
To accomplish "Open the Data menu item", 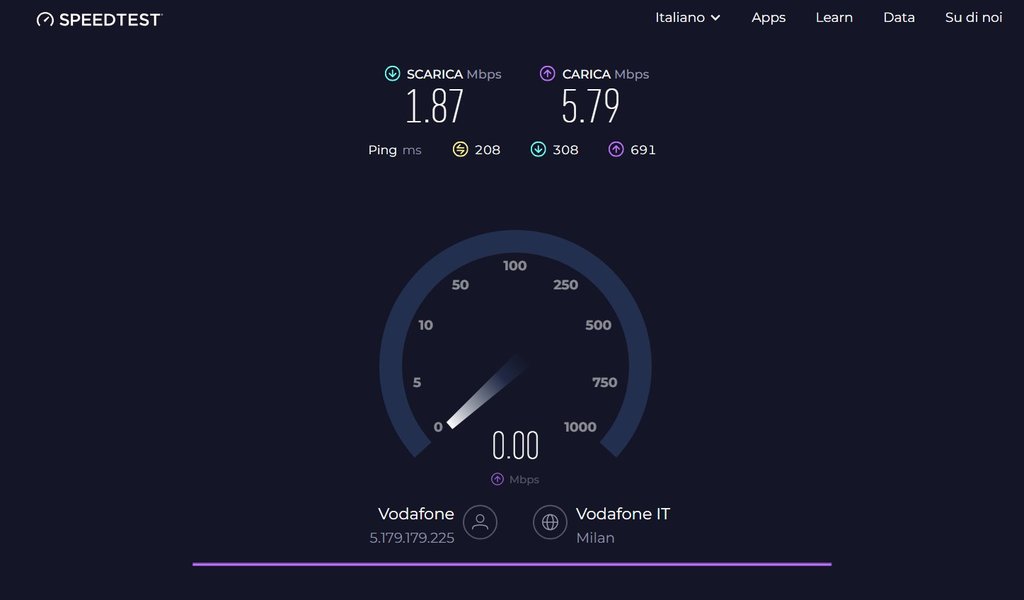I will pyautogui.click(x=898, y=18).
